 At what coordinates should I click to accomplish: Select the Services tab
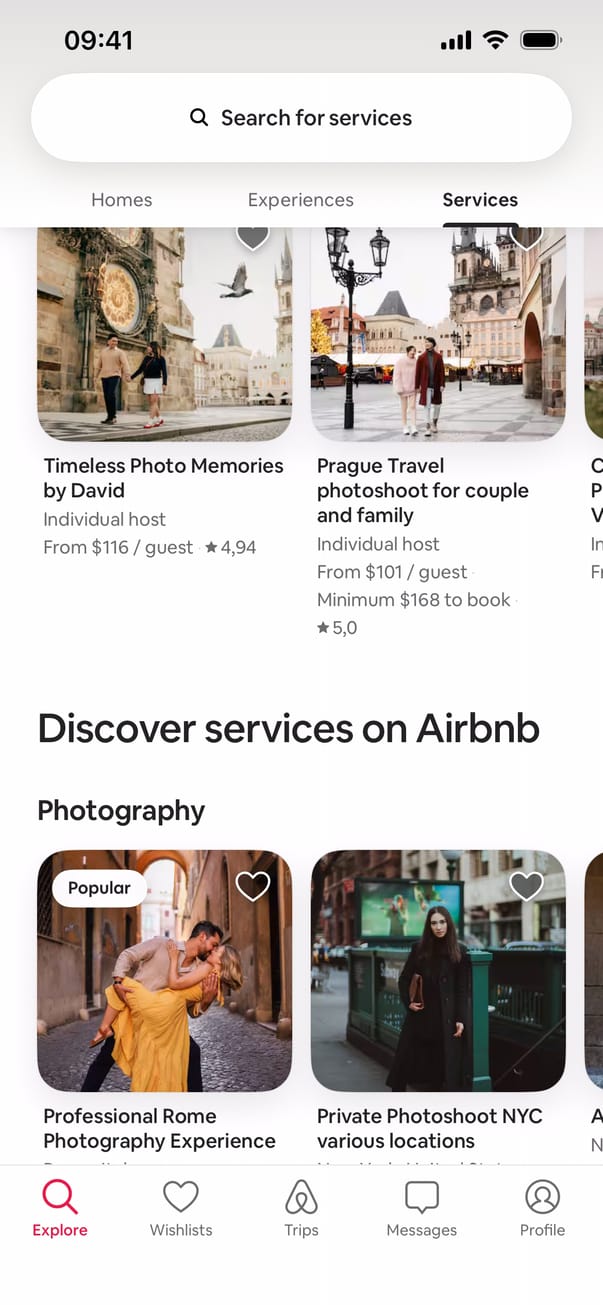click(x=480, y=200)
